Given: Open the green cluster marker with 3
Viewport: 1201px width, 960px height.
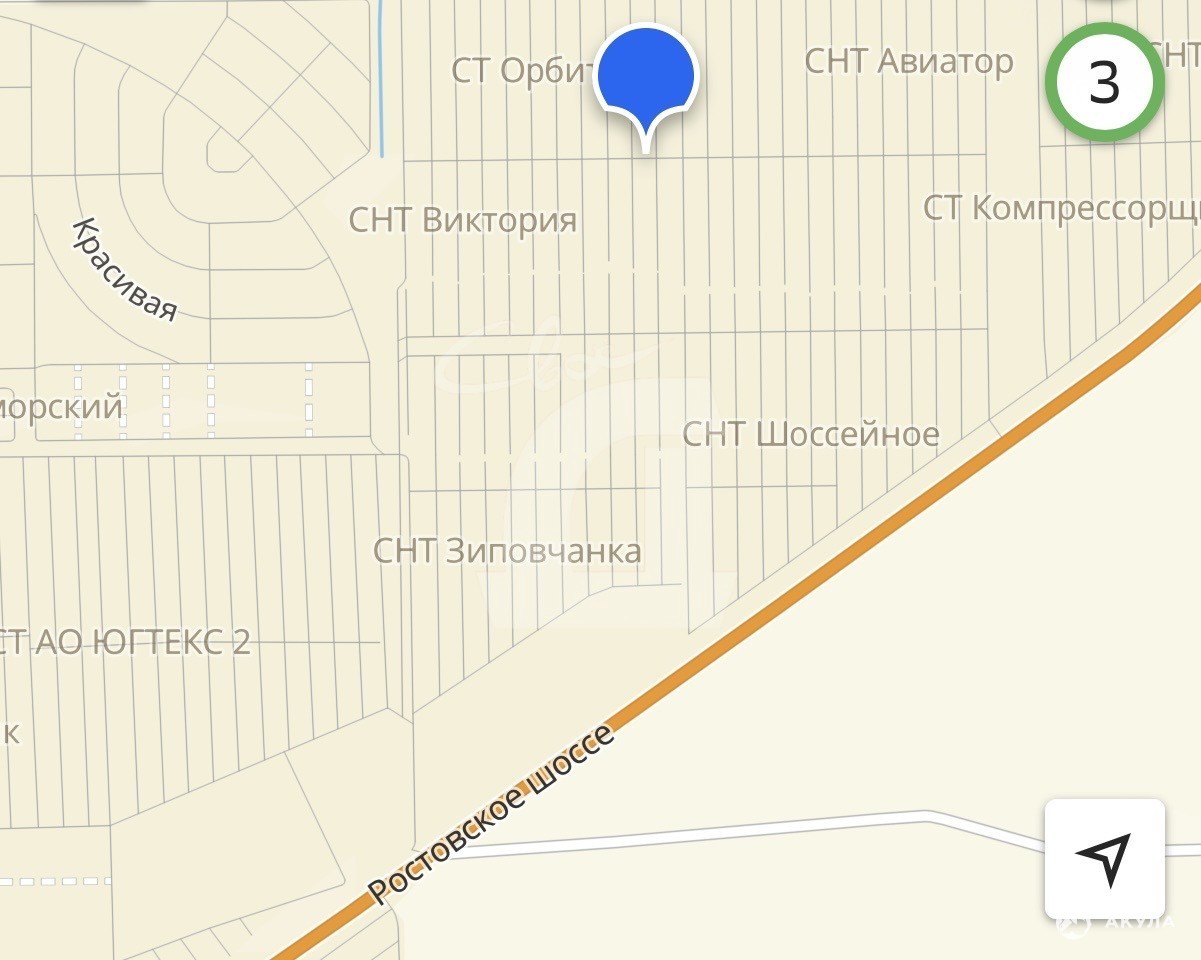Looking at the screenshot, I should (1104, 83).
